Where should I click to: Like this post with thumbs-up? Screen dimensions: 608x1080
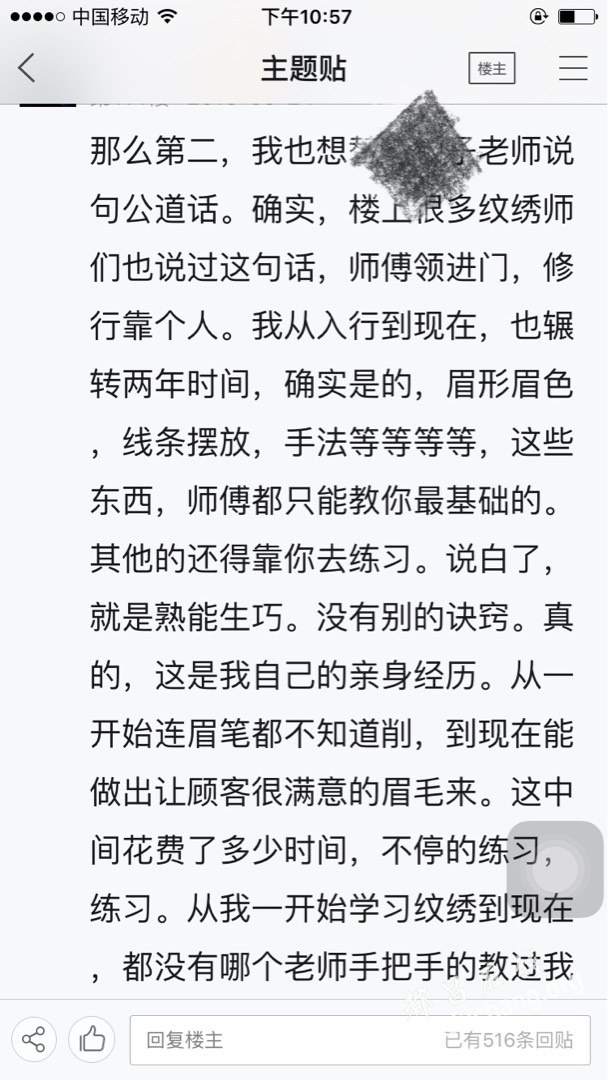(x=92, y=1039)
